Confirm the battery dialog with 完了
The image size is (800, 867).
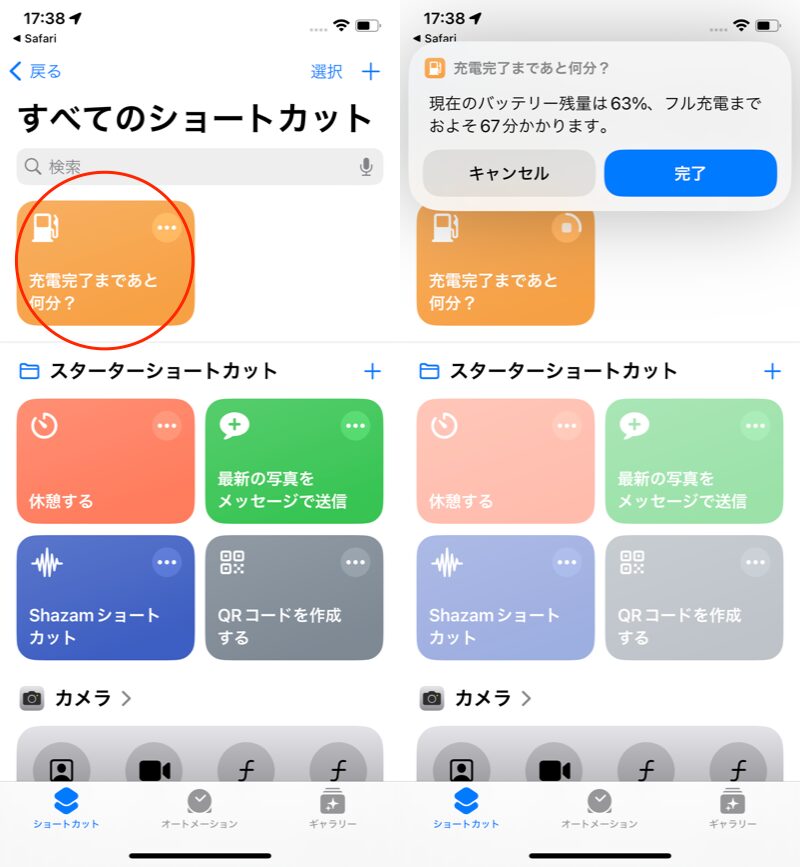(690, 173)
